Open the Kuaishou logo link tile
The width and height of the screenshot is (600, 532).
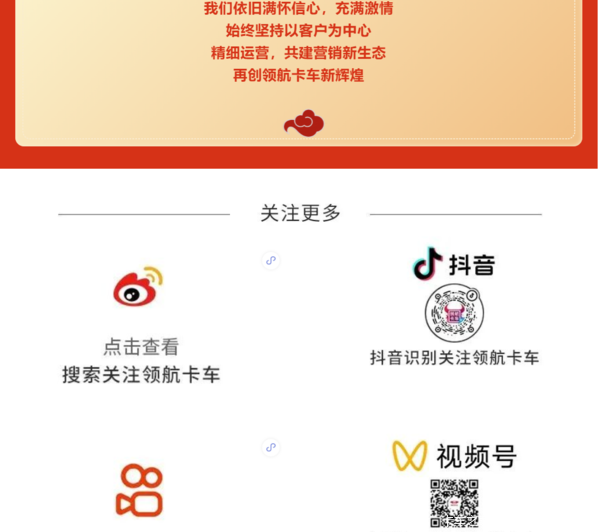pos(140,489)
